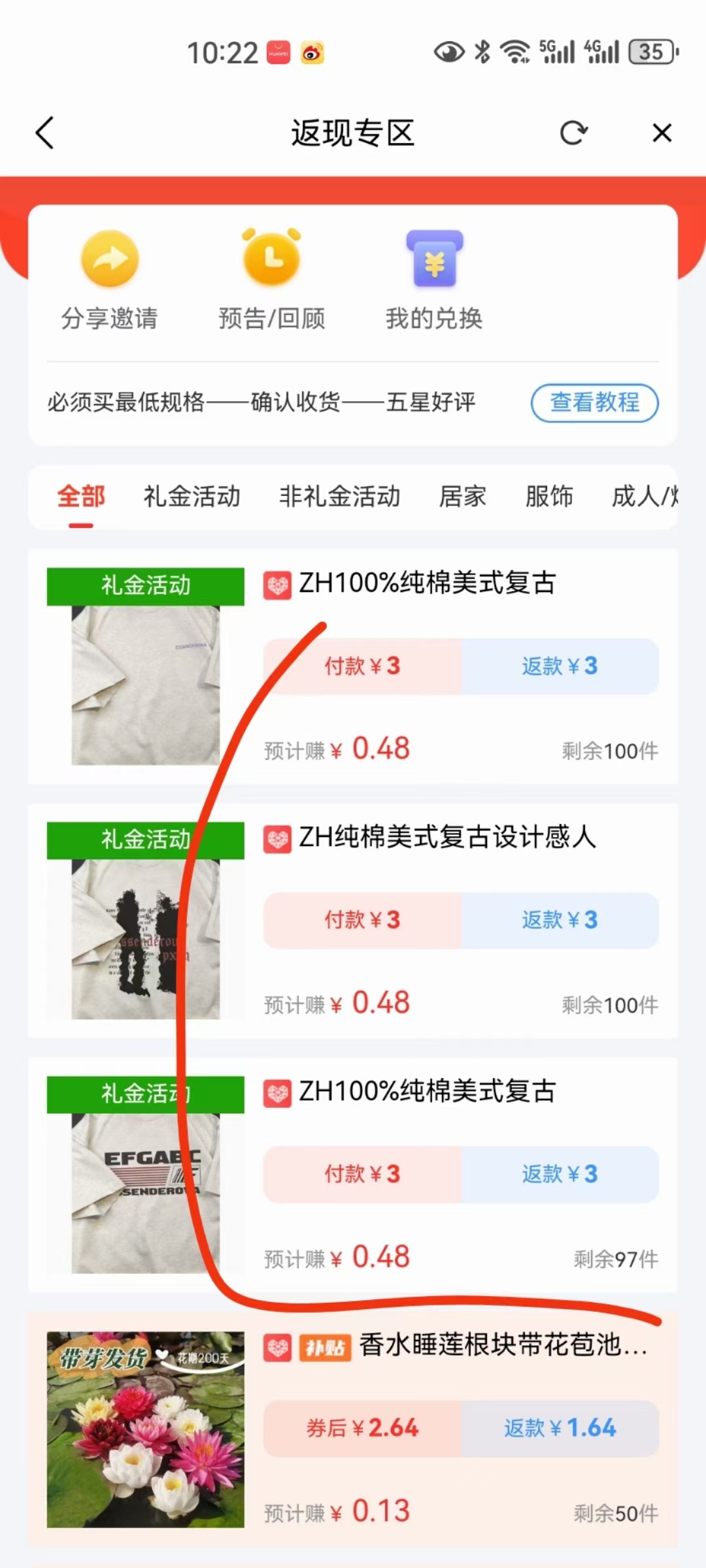The height and width of the screenshot is (1568, 706).
Task: Switch to the 服饰 tab
Action: 549,497
